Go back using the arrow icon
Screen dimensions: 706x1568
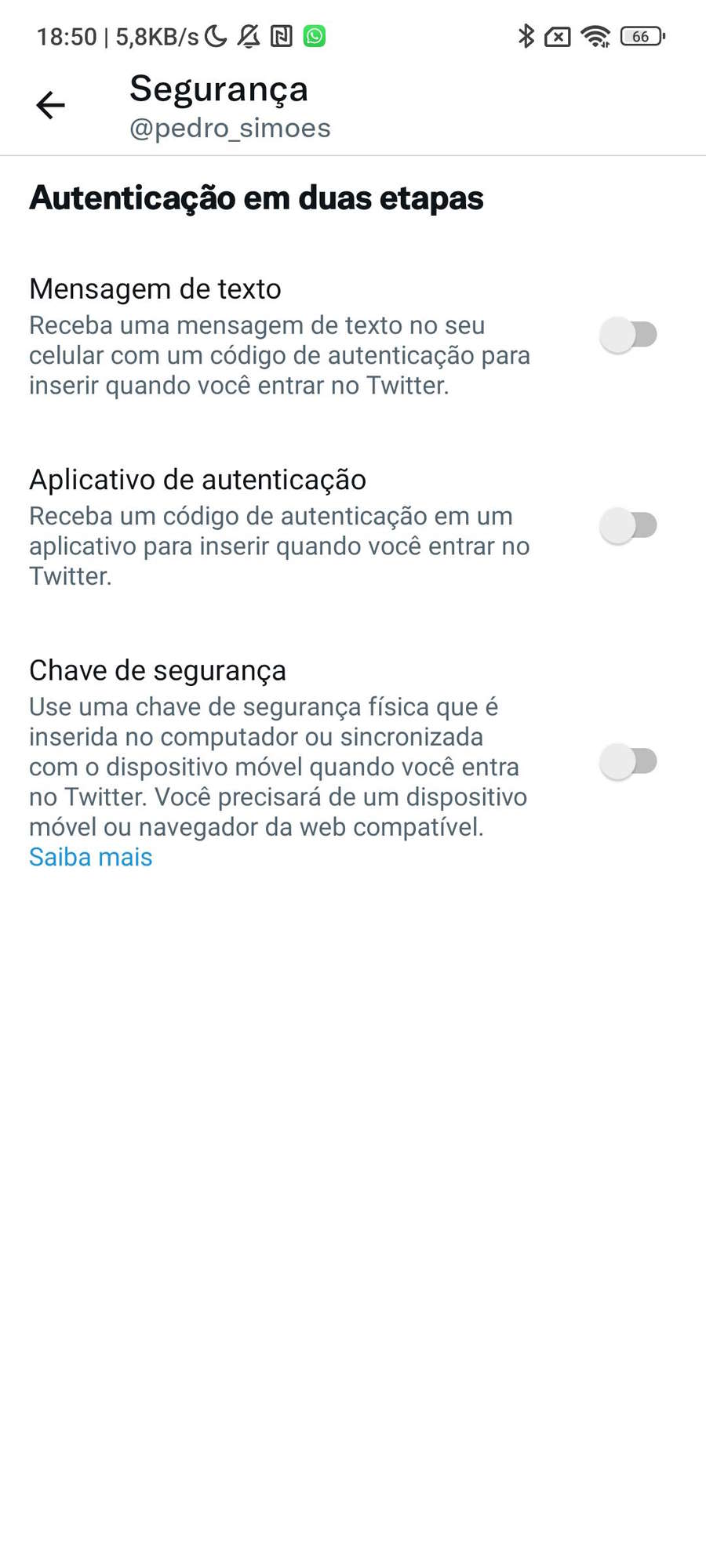50,105
